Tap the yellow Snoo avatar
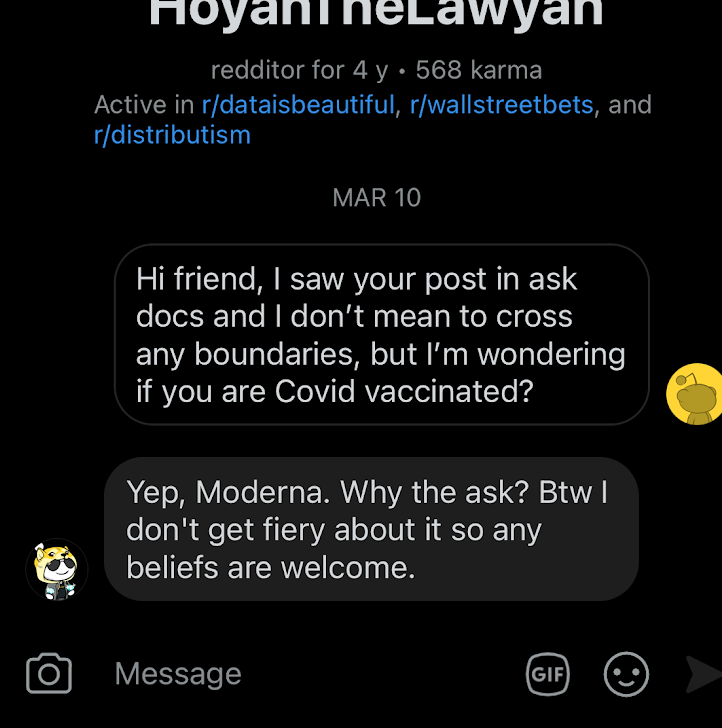 pos(695,395)
